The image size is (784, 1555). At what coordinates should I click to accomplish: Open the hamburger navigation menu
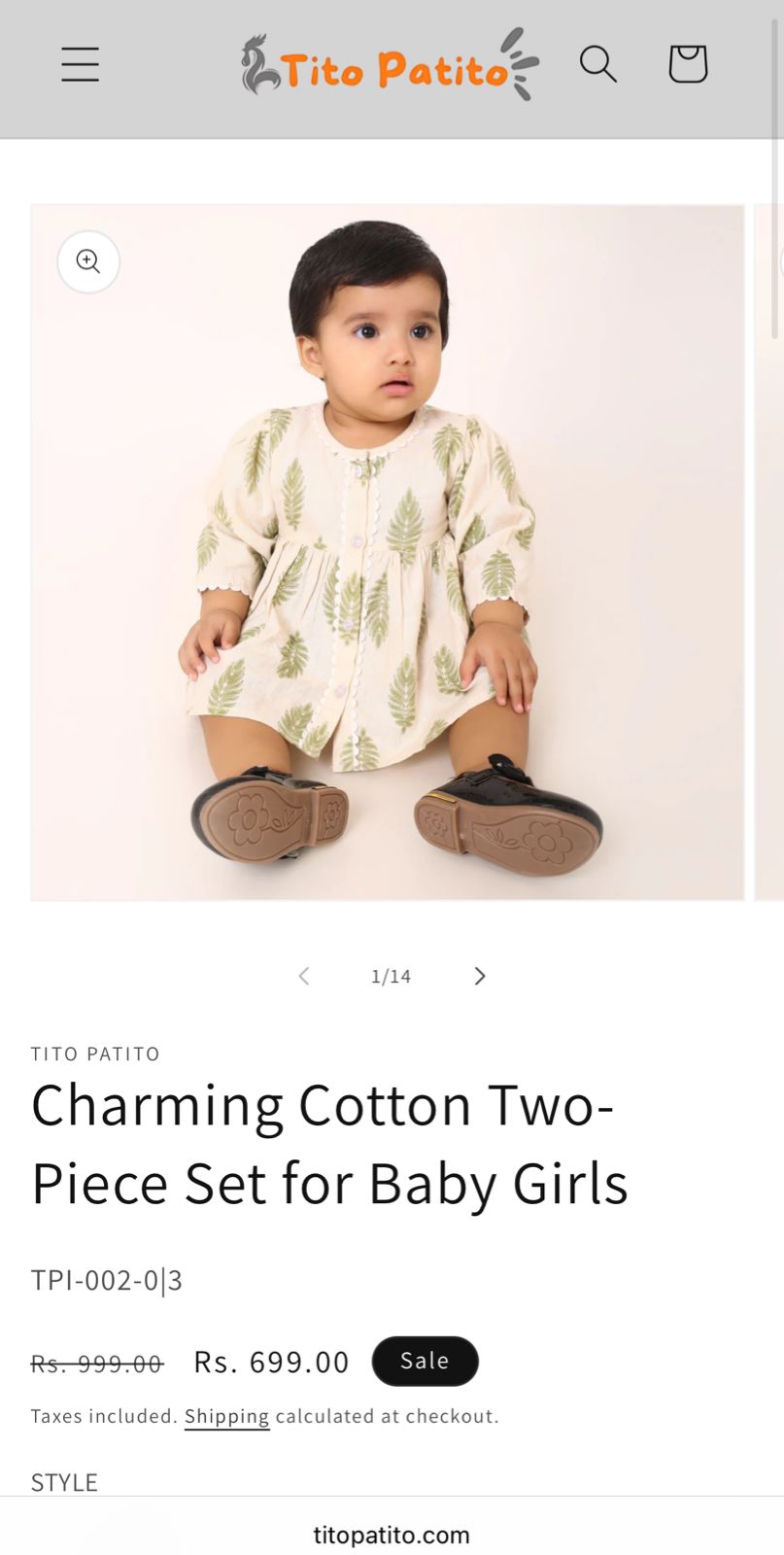(80, 65)
